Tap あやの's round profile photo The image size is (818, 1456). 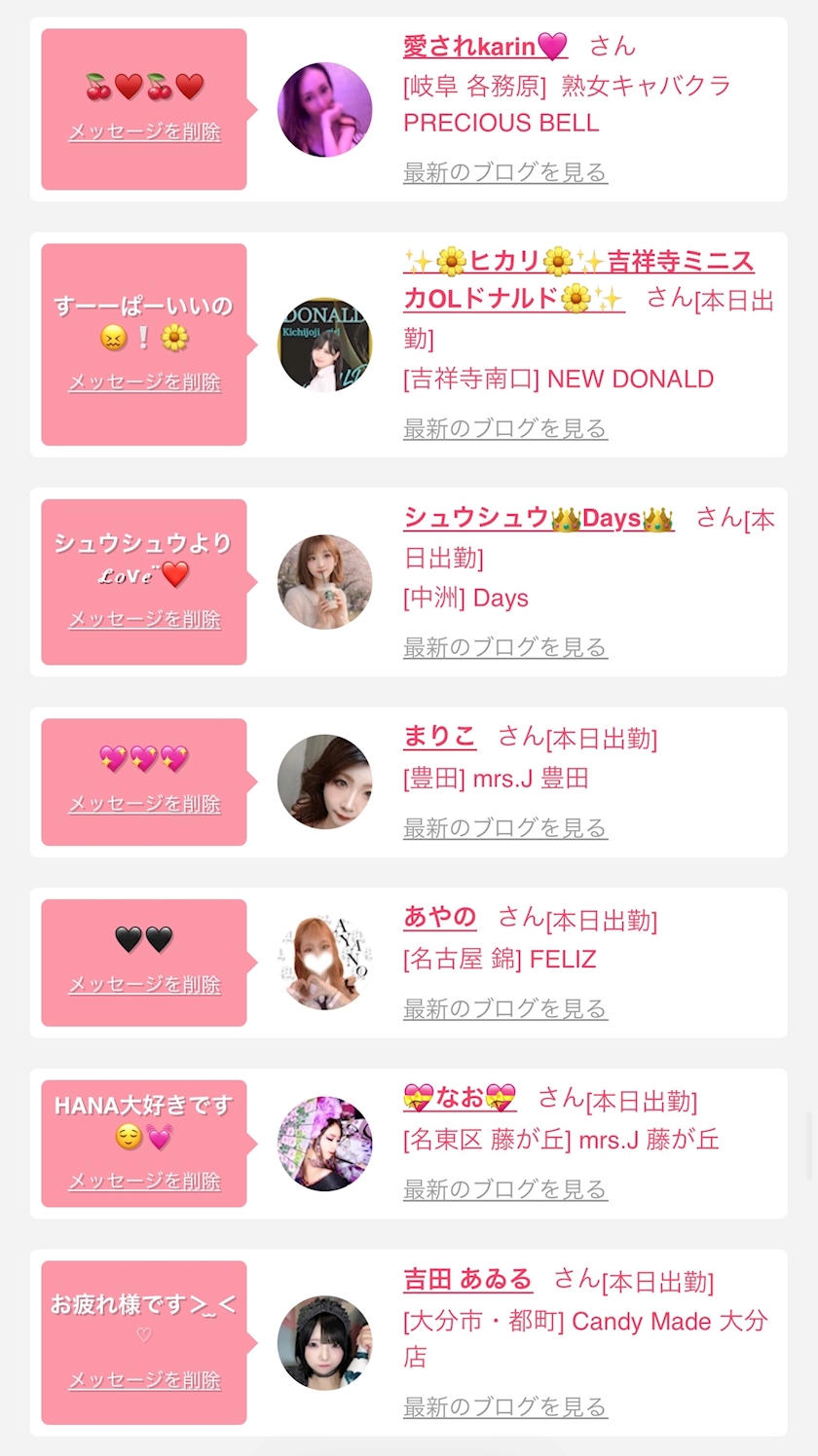(324, 963)
